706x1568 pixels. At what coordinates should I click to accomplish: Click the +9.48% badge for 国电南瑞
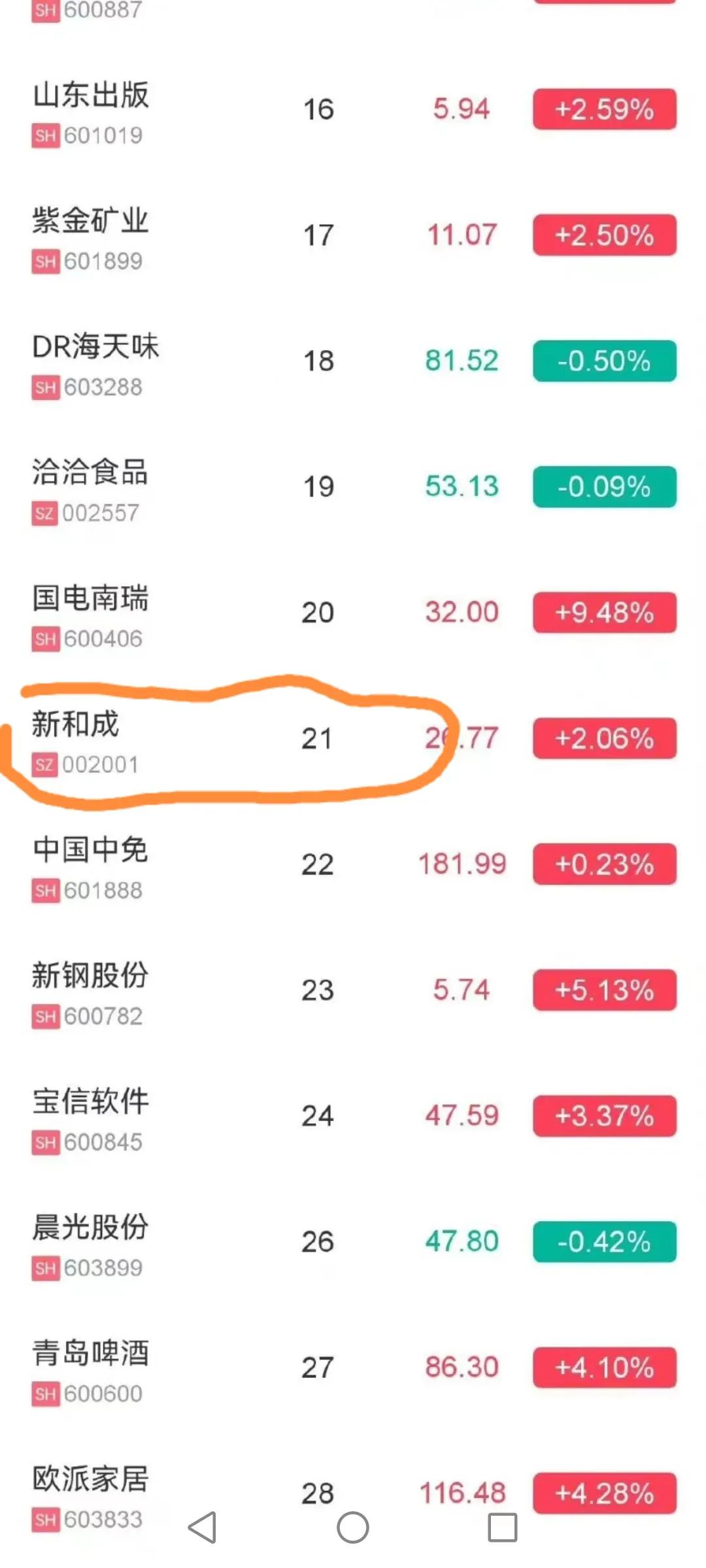click(x=603, y=613)
